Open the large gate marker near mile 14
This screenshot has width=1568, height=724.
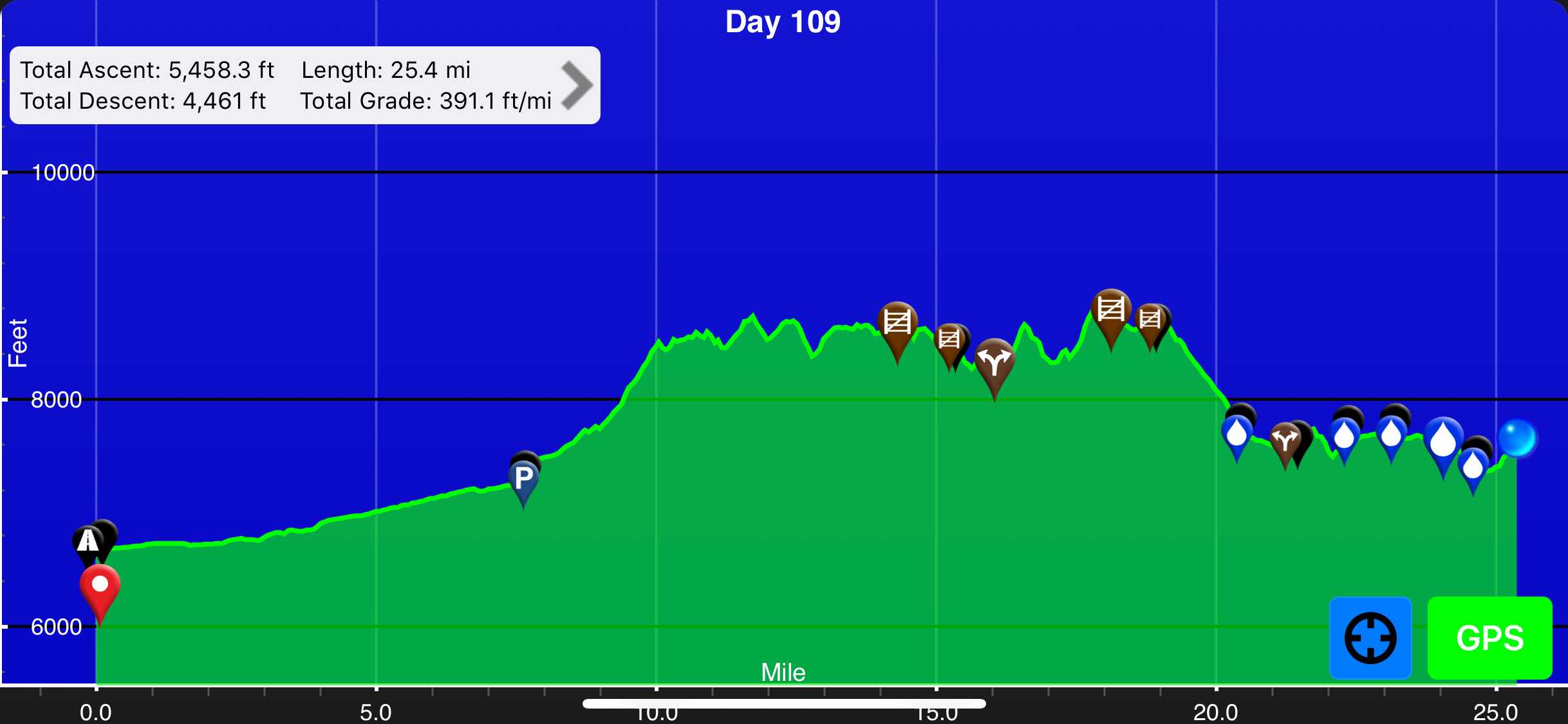pyautogui.click(x=897, y=323)
